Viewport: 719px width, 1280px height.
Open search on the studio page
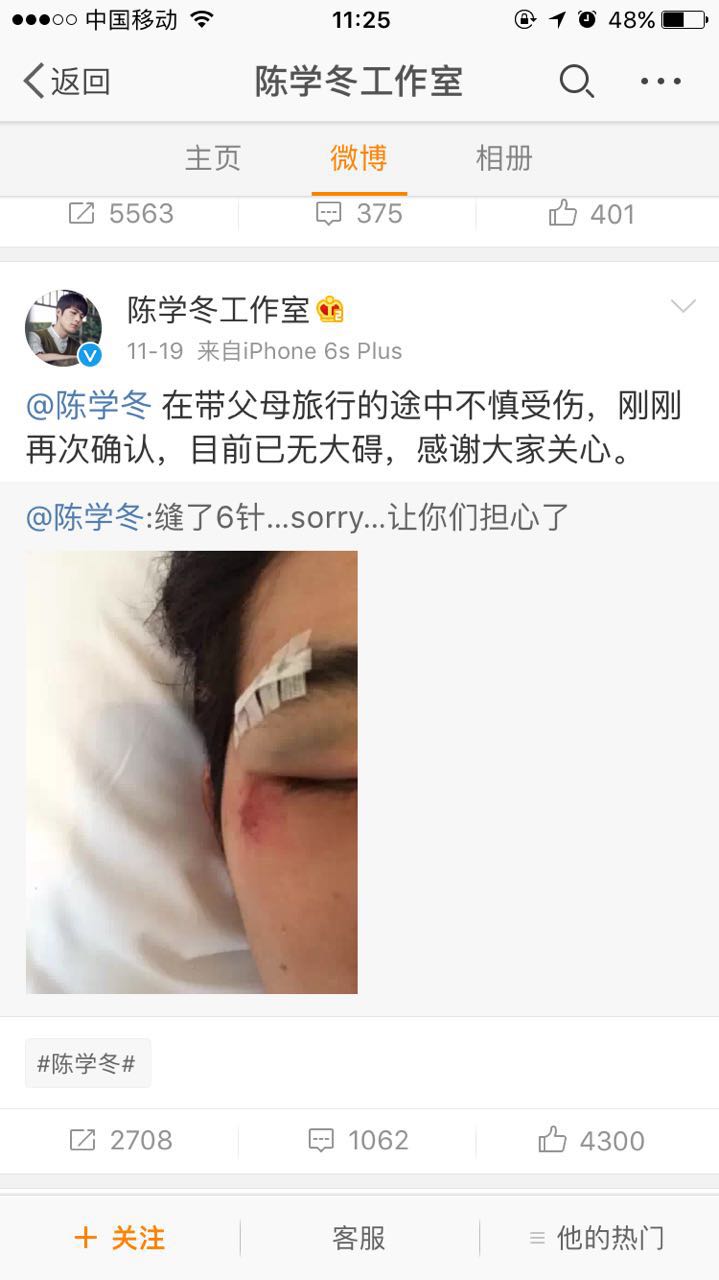click(x=576, y=81)
